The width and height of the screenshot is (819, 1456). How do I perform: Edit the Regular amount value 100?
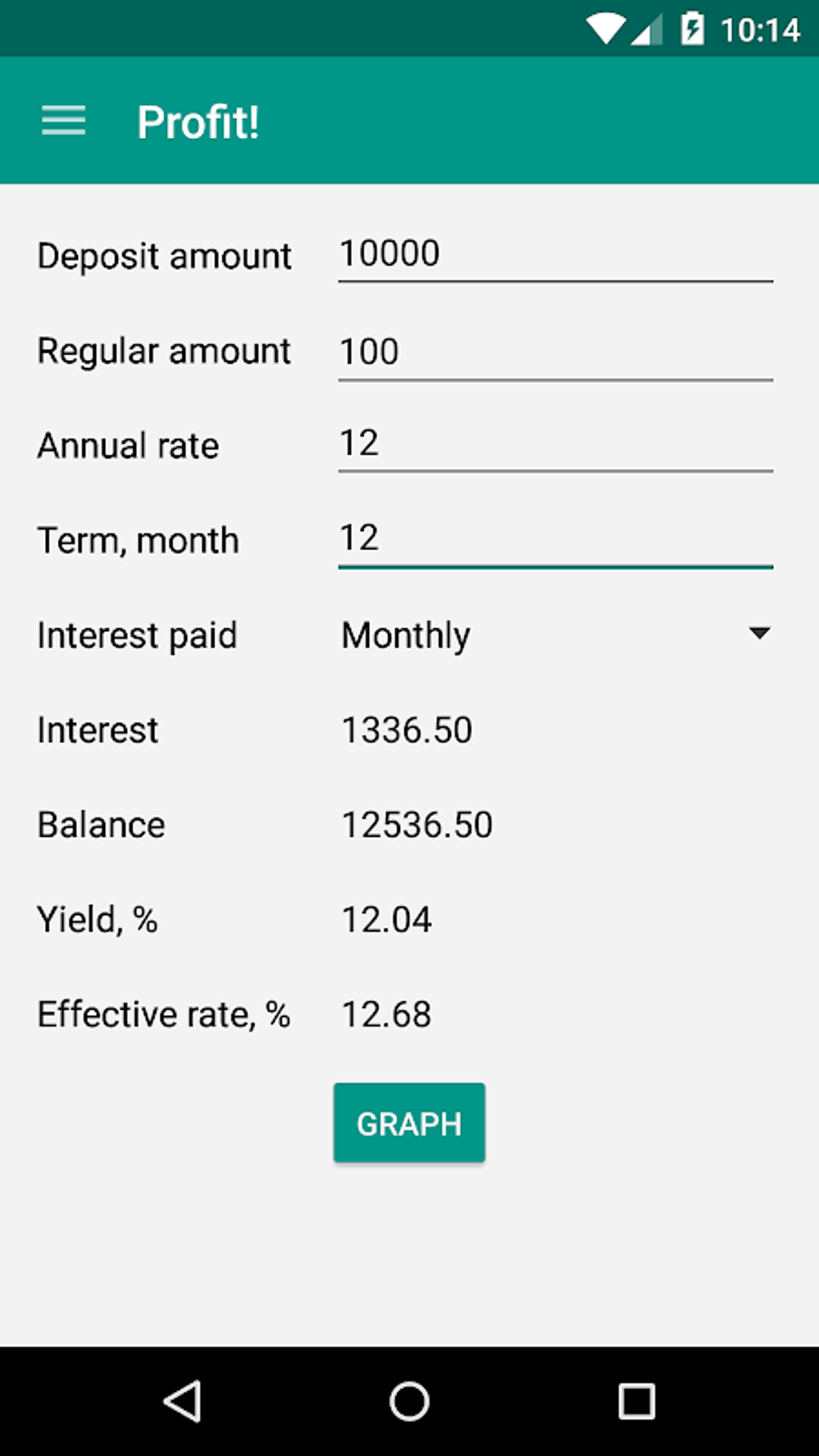pos(554,350)
